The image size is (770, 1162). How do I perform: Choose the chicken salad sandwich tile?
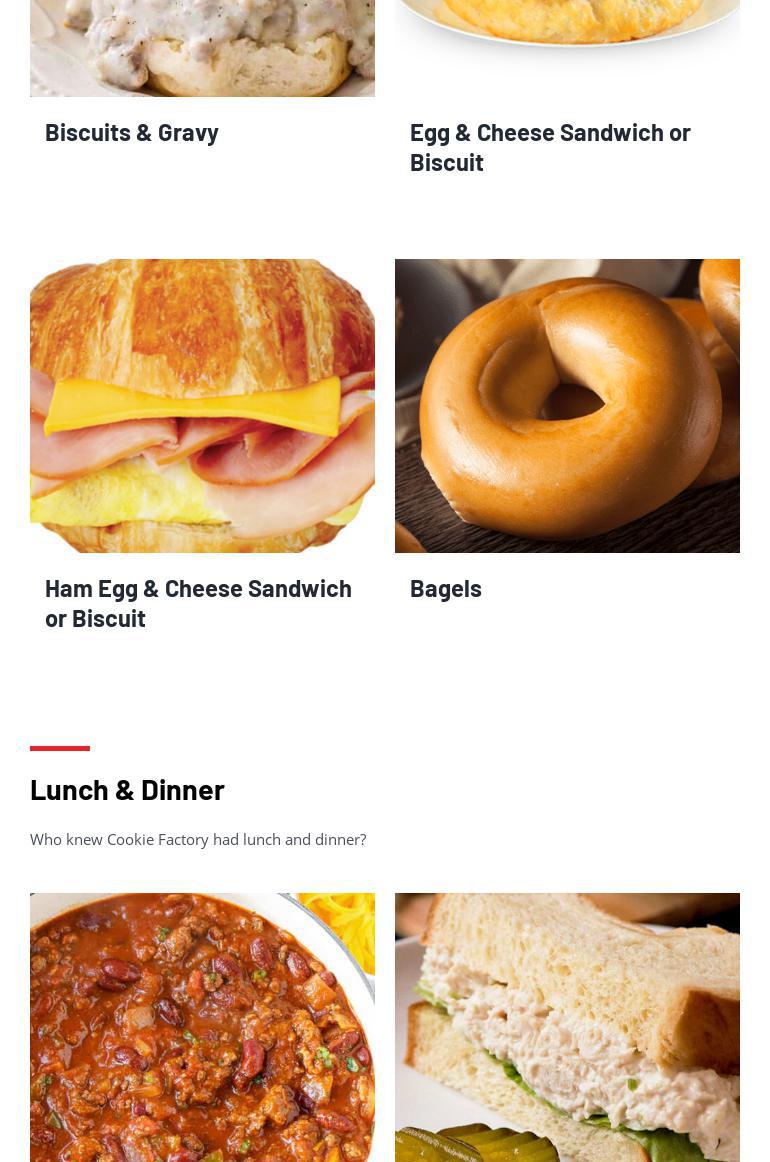click(x=567, y=1027)
